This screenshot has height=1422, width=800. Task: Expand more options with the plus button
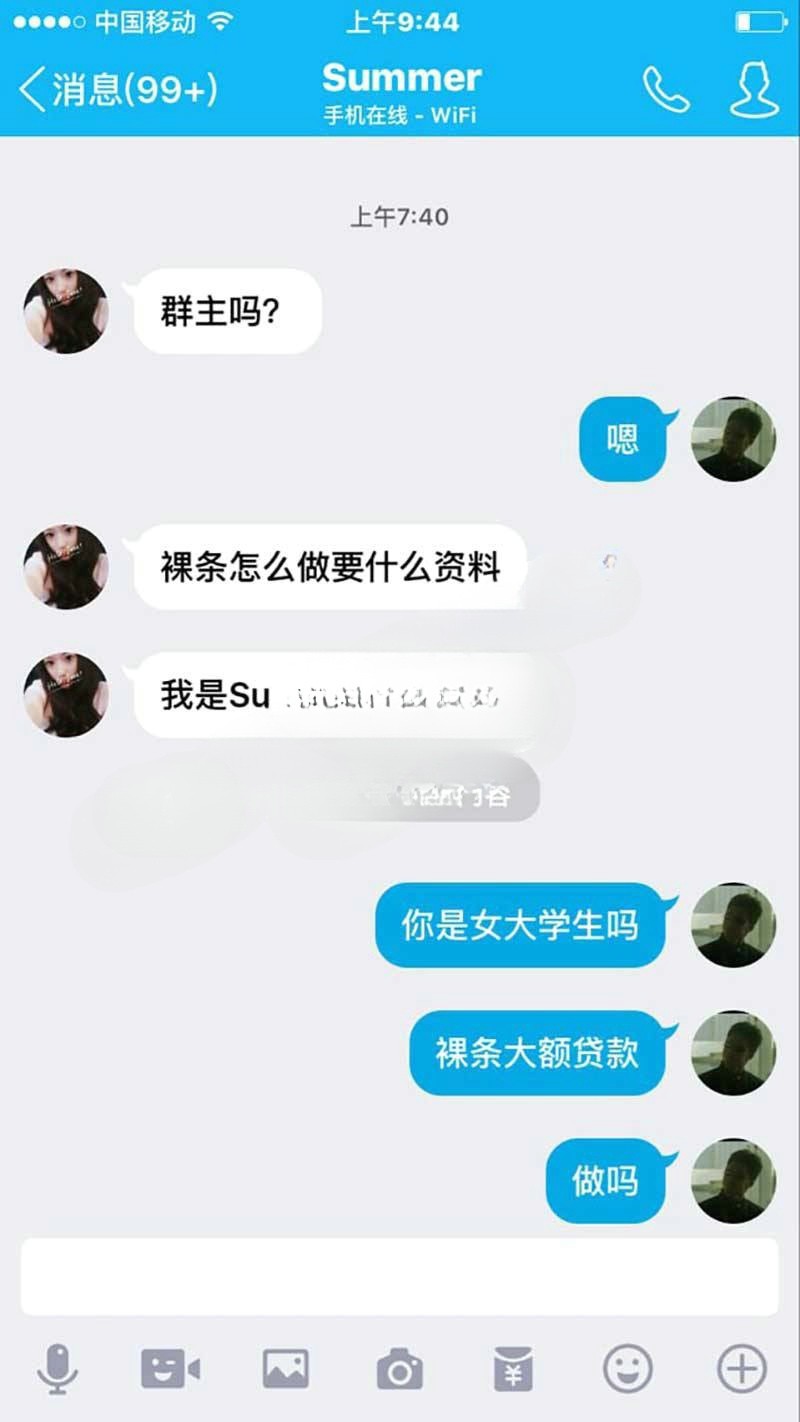tap(742, 1368)
